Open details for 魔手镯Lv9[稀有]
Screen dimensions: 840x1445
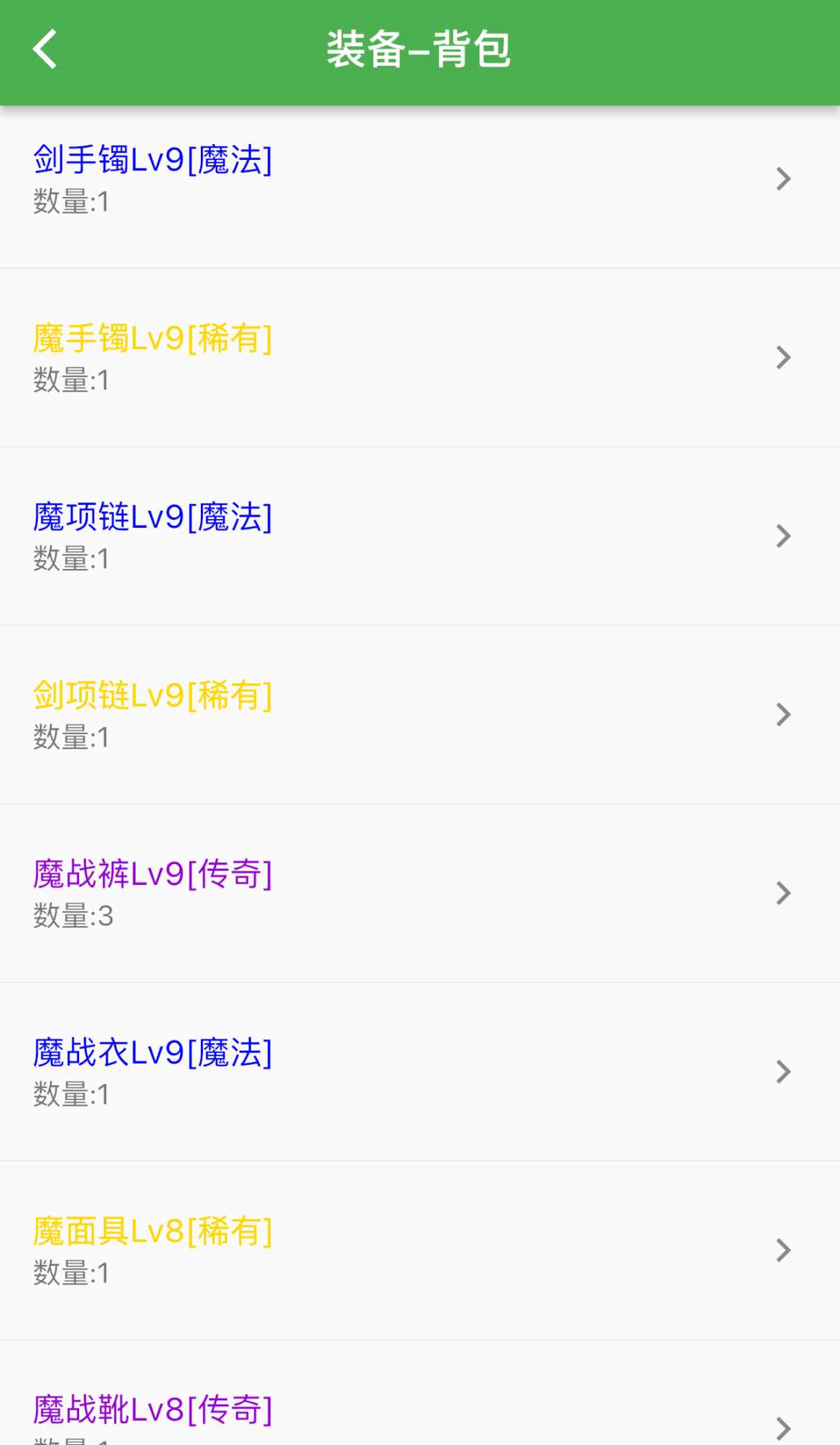tap(153, 340)
